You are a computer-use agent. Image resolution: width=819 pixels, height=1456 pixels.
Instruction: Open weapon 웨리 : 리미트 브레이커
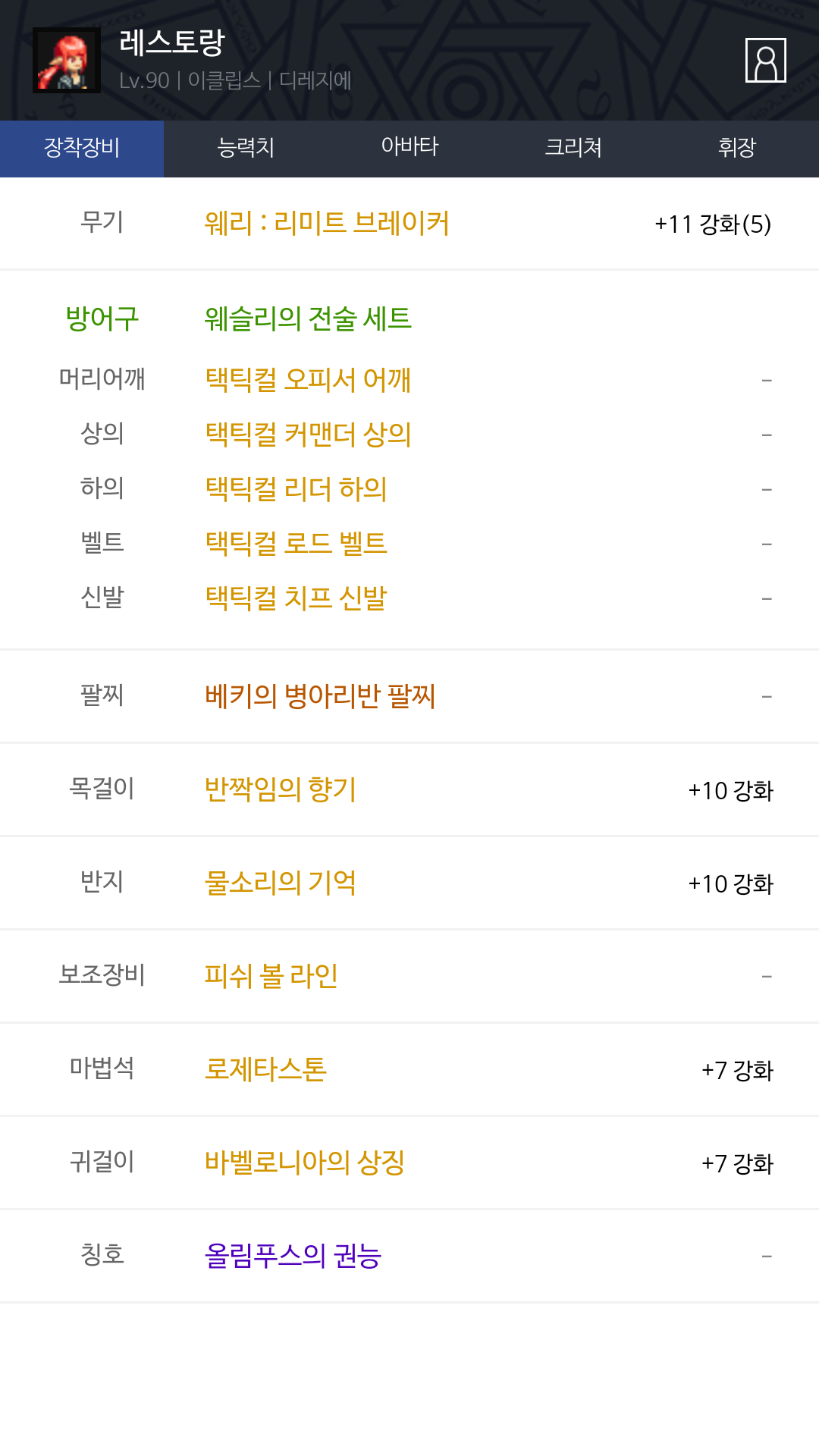(x=327, y=224)
